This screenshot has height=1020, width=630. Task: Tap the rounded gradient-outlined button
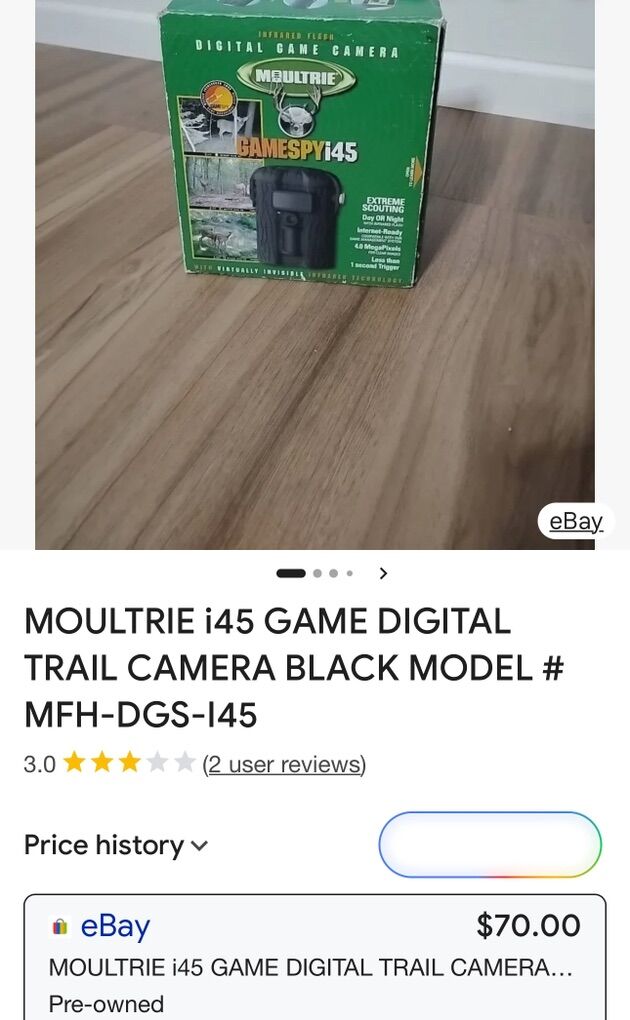[490, 845]
